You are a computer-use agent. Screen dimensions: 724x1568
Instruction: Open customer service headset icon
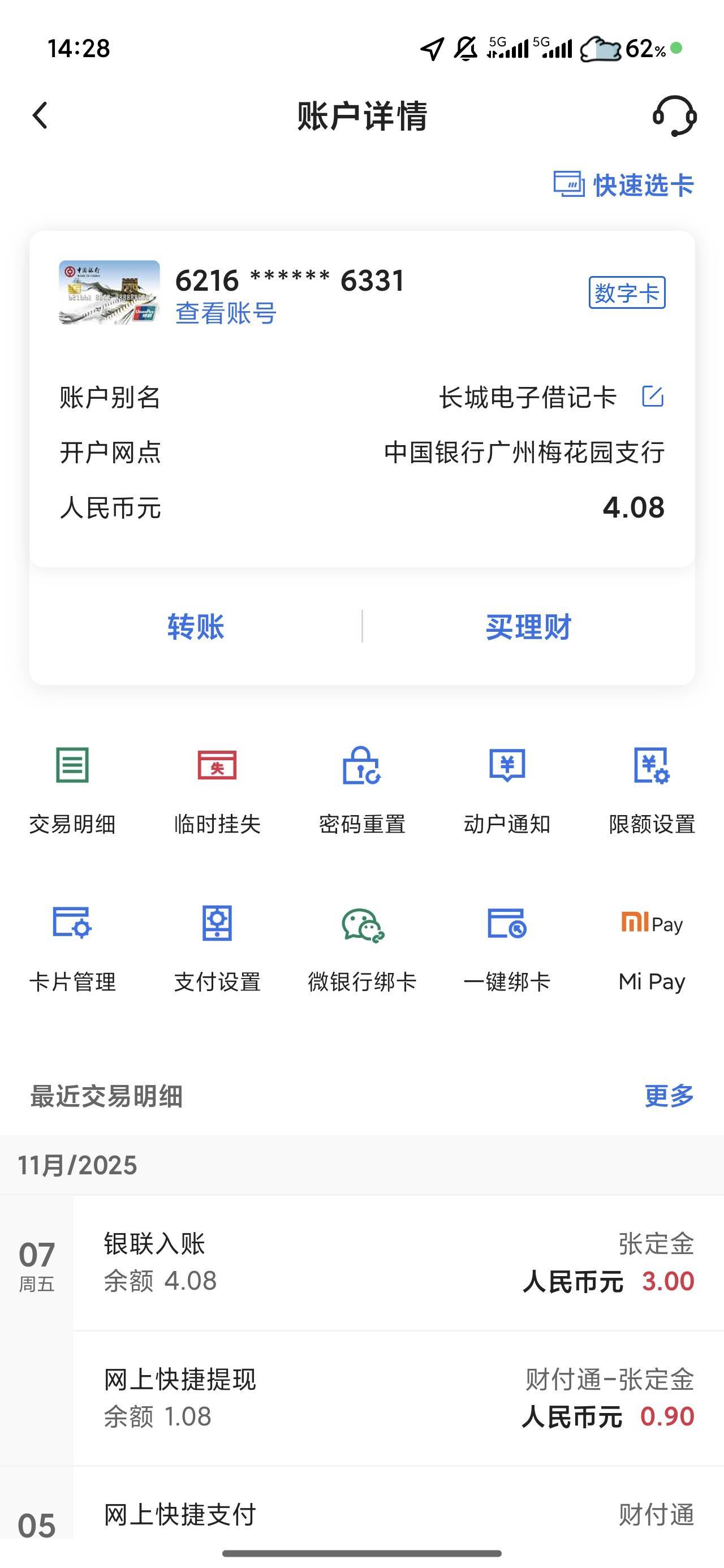tap(674, 115)
